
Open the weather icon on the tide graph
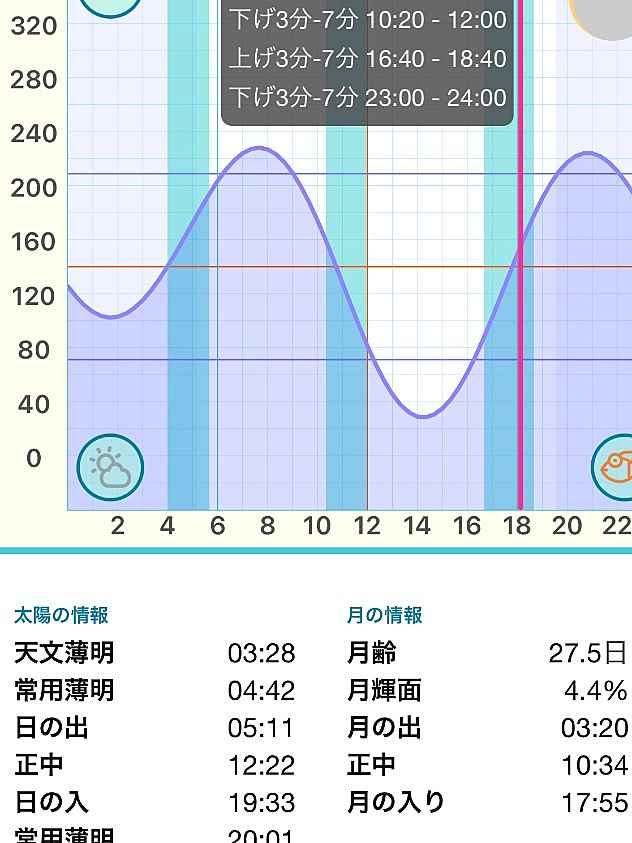pos(111,467)
